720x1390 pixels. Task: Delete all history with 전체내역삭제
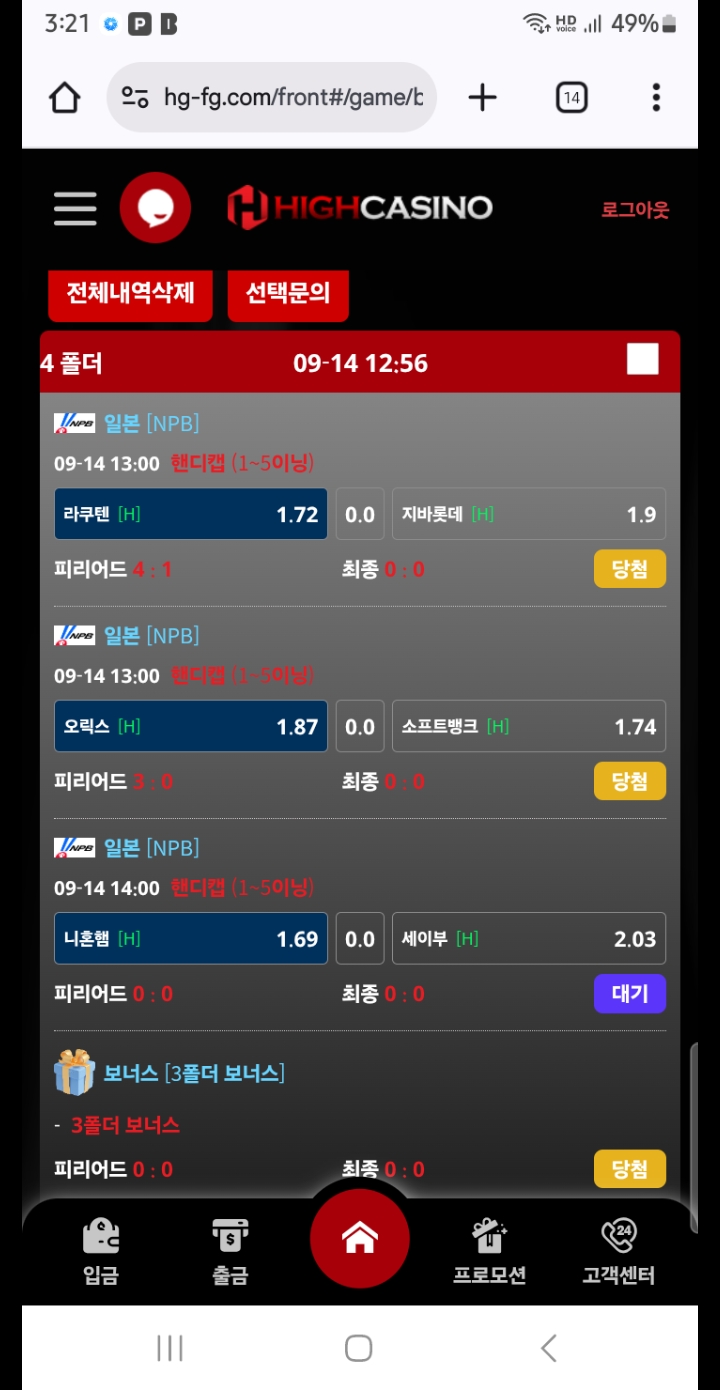pyautogui.click(x=130, y=294)
